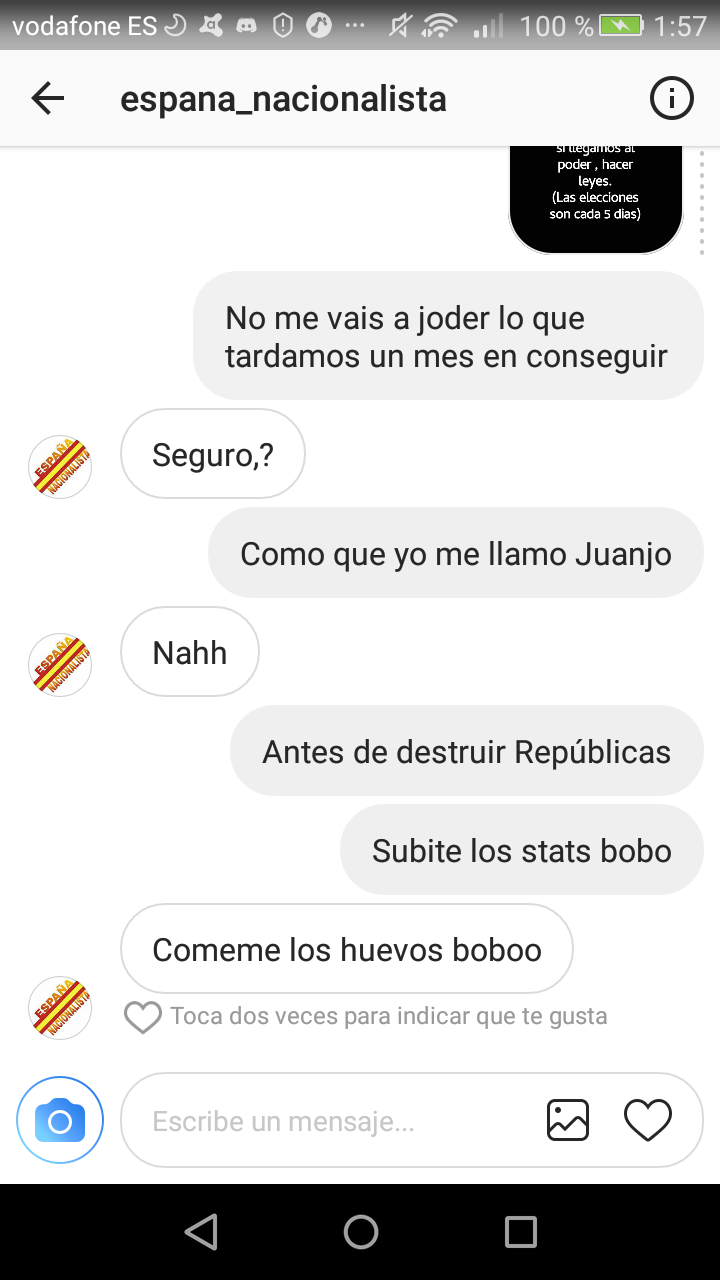Open the conversation info icon
Screen dimensions: 720x1280
click(671, 98)
